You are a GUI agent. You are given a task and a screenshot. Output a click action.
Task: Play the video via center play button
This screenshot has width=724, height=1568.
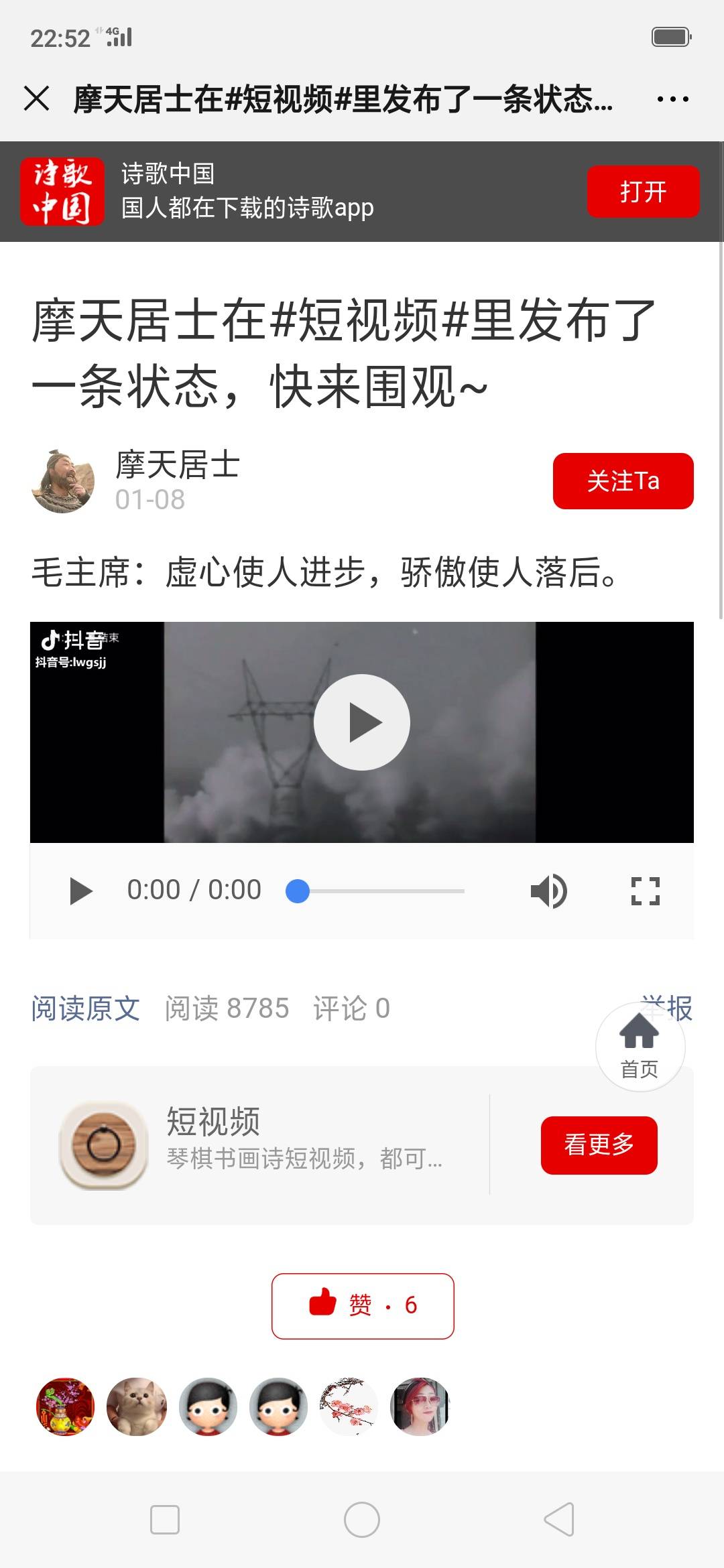[x=362, y=722]
